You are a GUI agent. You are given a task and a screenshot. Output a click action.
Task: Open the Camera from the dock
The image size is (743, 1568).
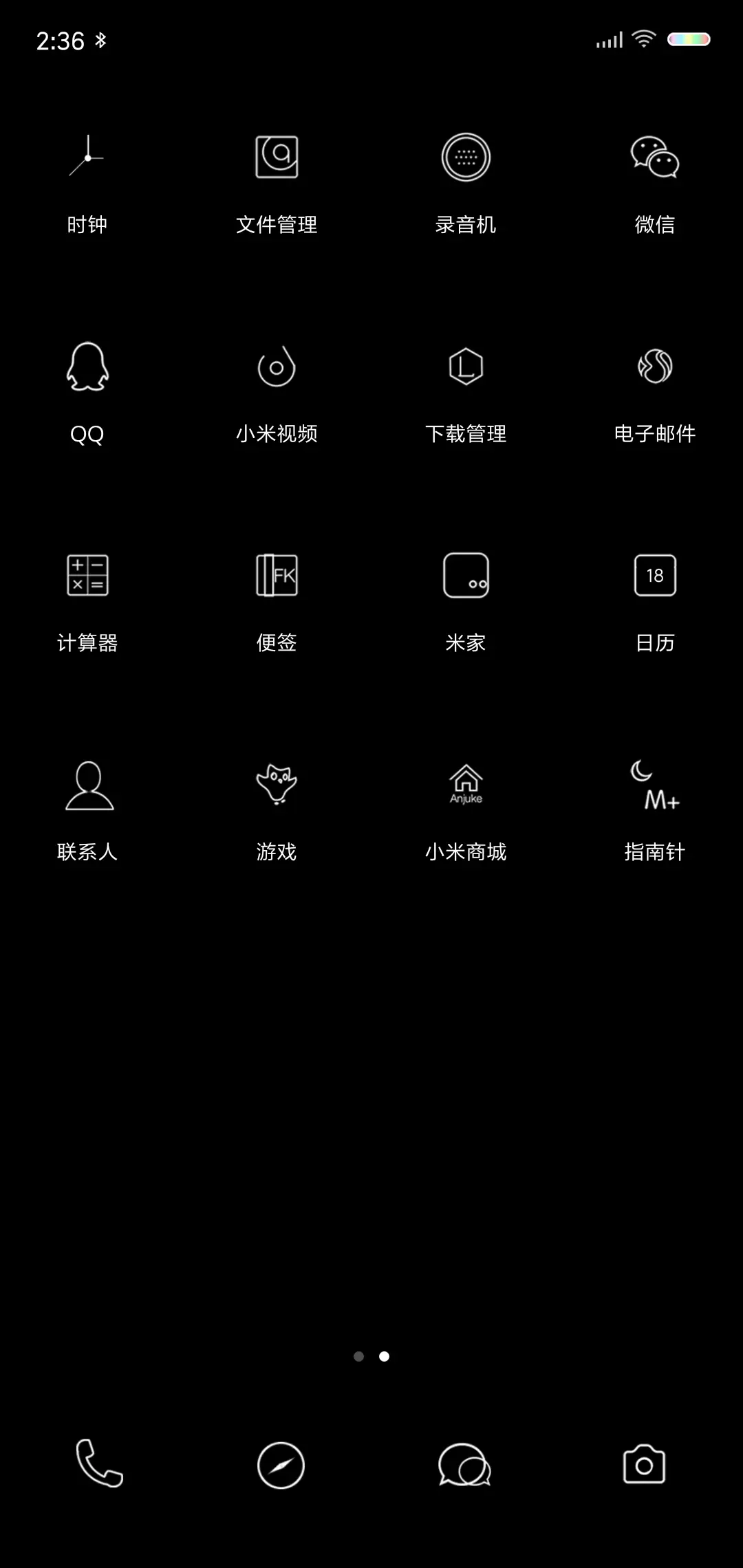(x=645, y=1466)
